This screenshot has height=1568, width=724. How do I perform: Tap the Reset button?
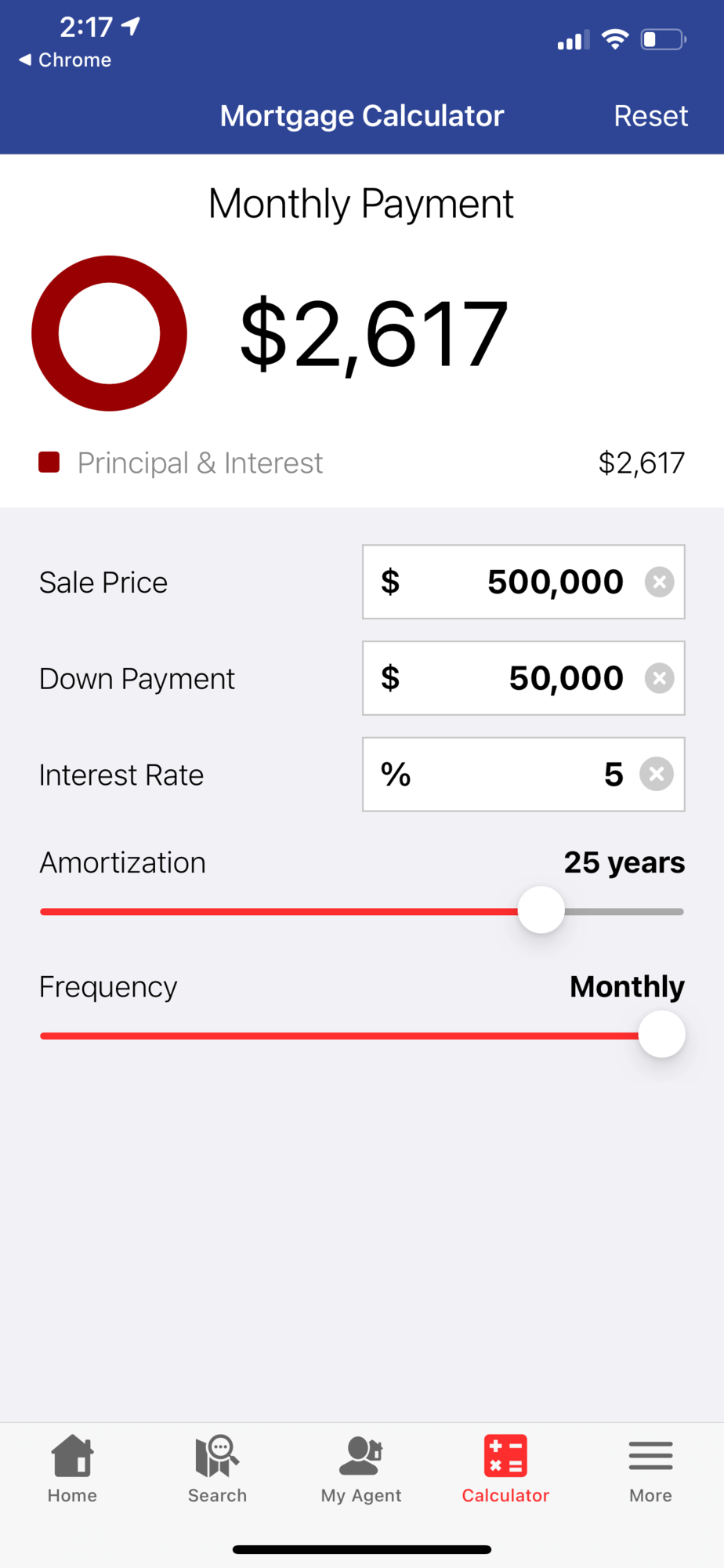click(650, 115)
